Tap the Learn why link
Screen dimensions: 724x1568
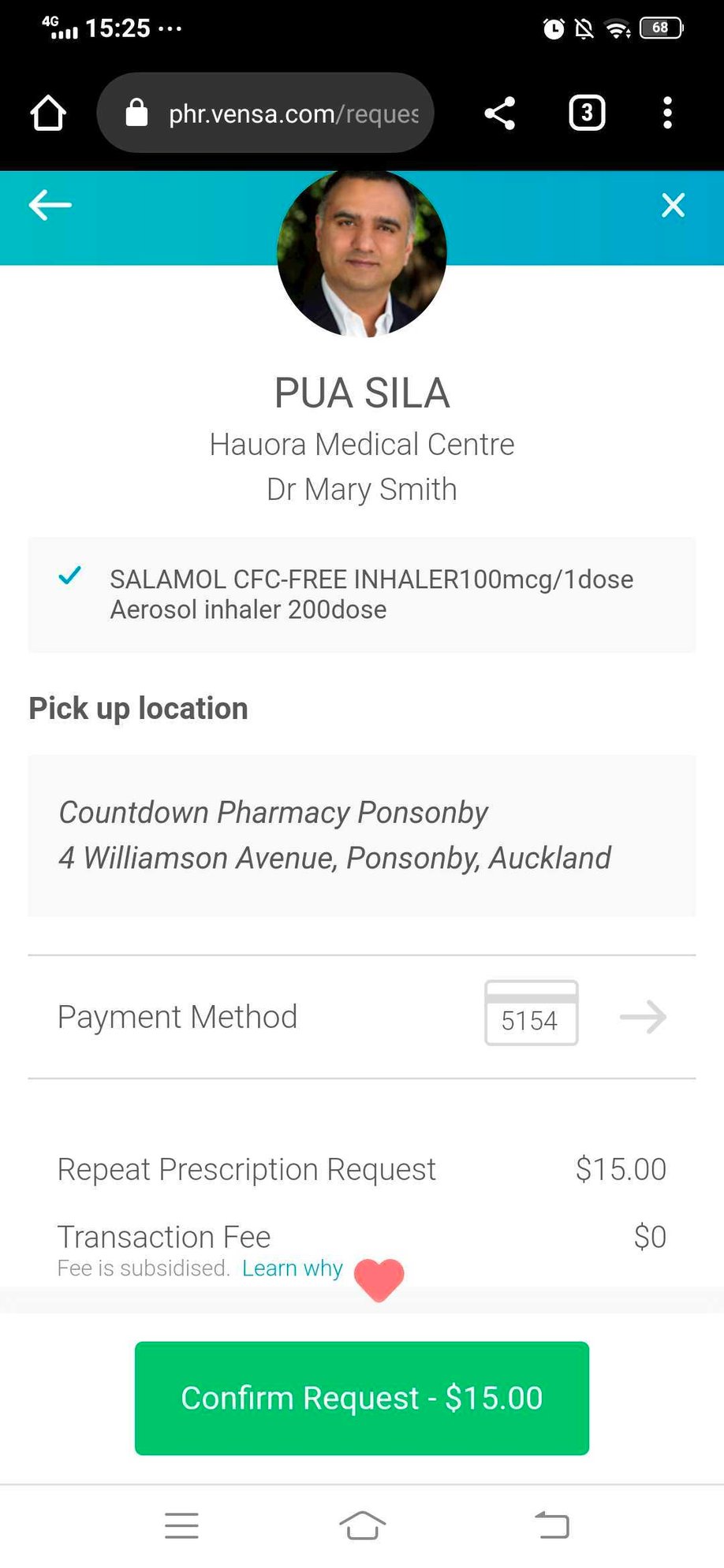(x=292, y=1268)
